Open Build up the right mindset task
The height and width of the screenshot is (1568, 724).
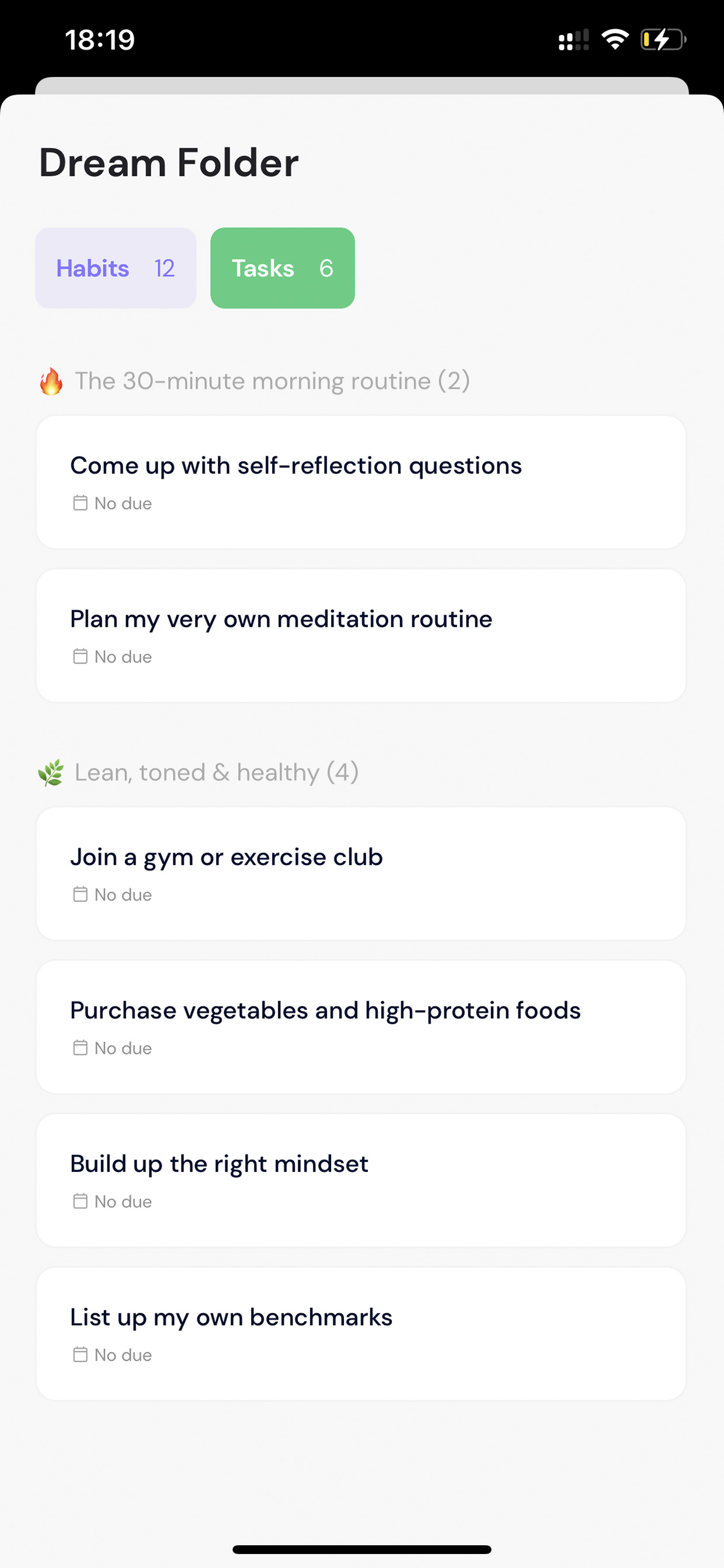tap(361, 1180)
